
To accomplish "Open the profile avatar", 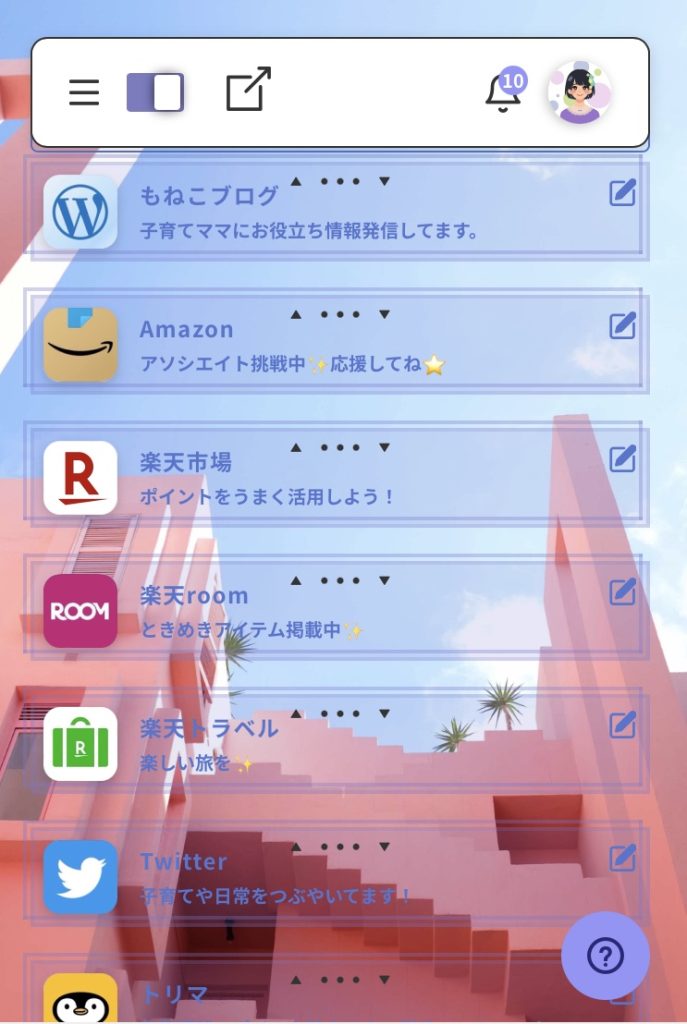I will click(x=579, y=92).
